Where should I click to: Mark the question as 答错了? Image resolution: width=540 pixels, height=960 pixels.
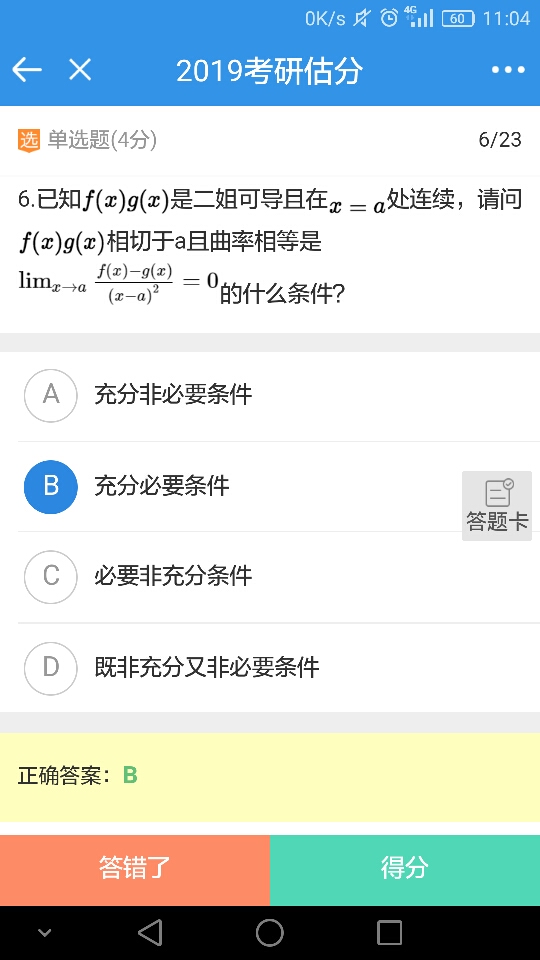(x=135, y=870)
